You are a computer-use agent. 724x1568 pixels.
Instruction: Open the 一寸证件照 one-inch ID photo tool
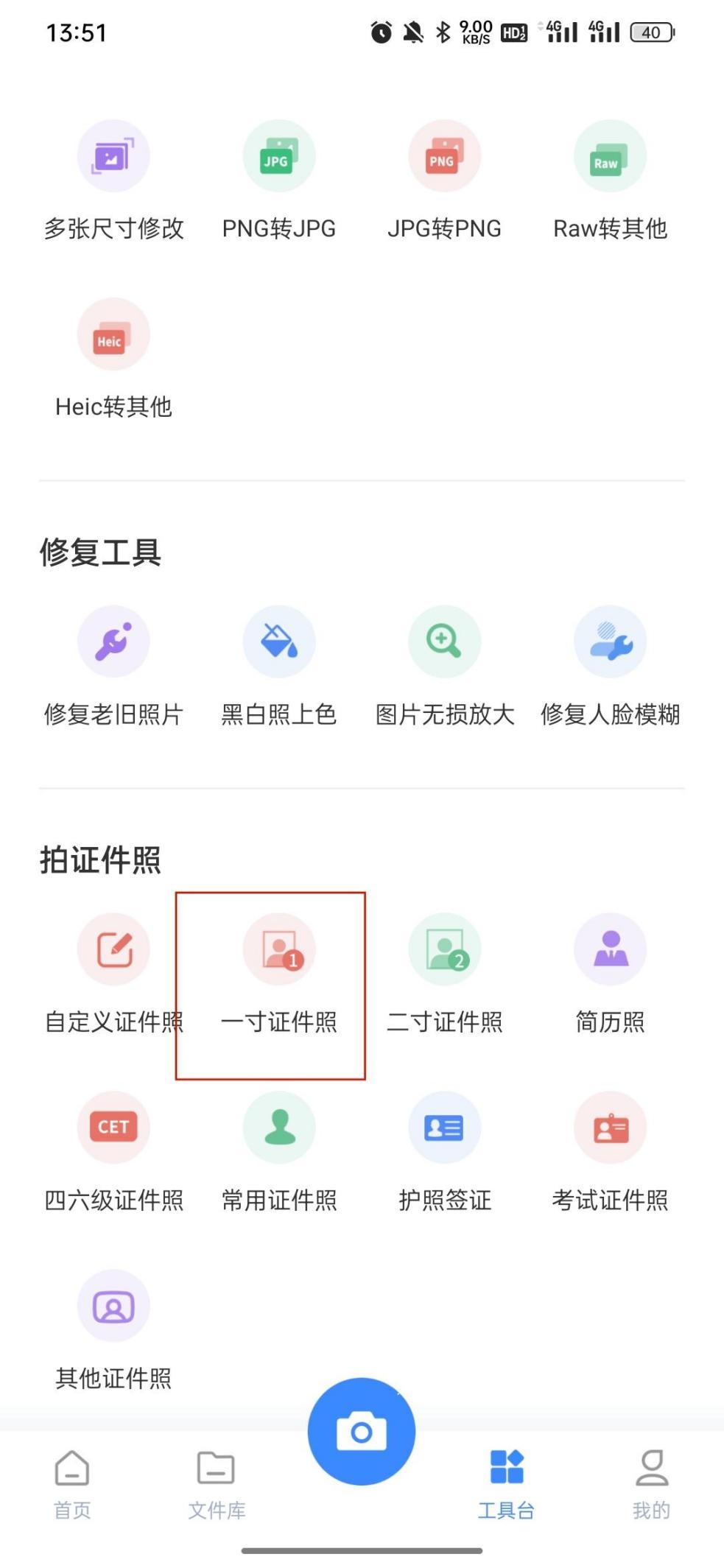pos(279,972)
